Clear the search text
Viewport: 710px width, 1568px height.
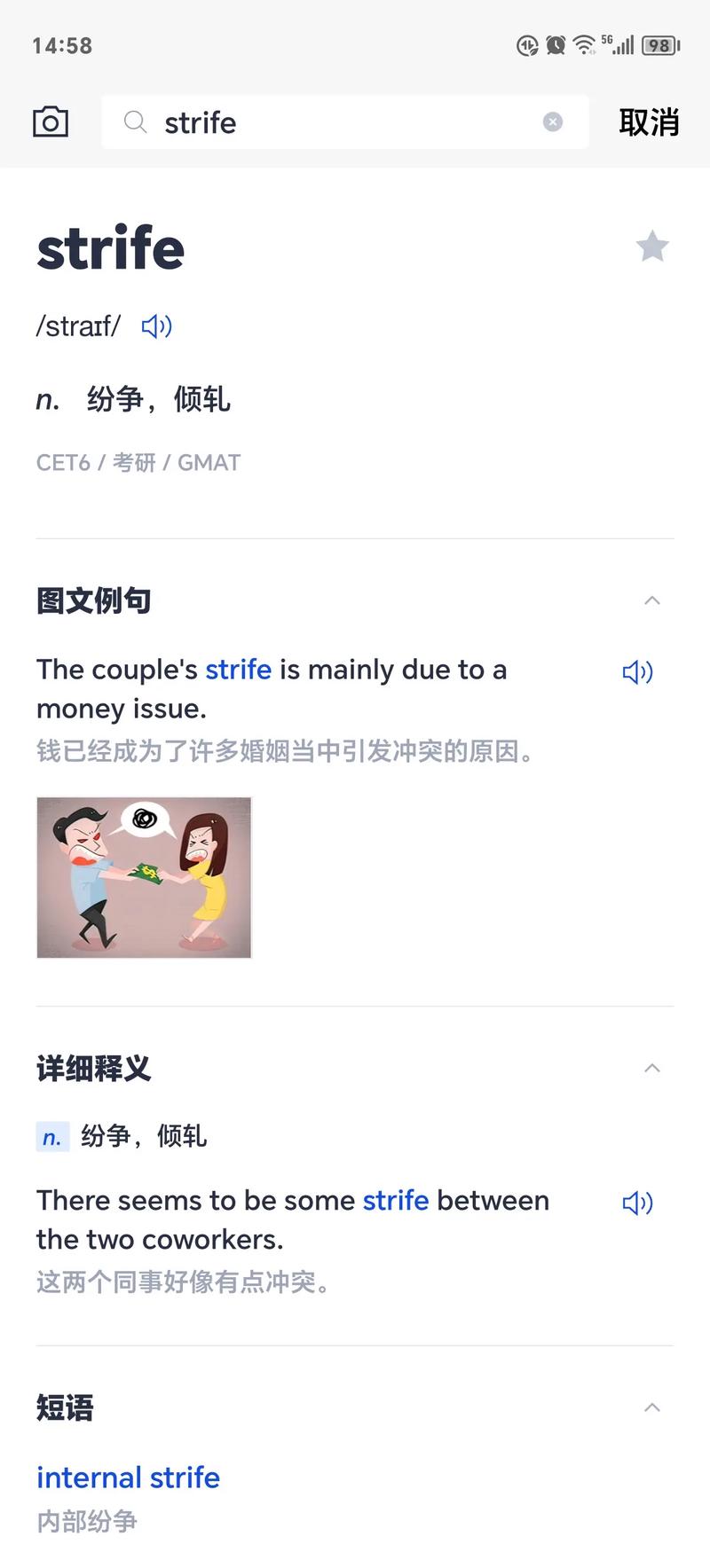553,122
